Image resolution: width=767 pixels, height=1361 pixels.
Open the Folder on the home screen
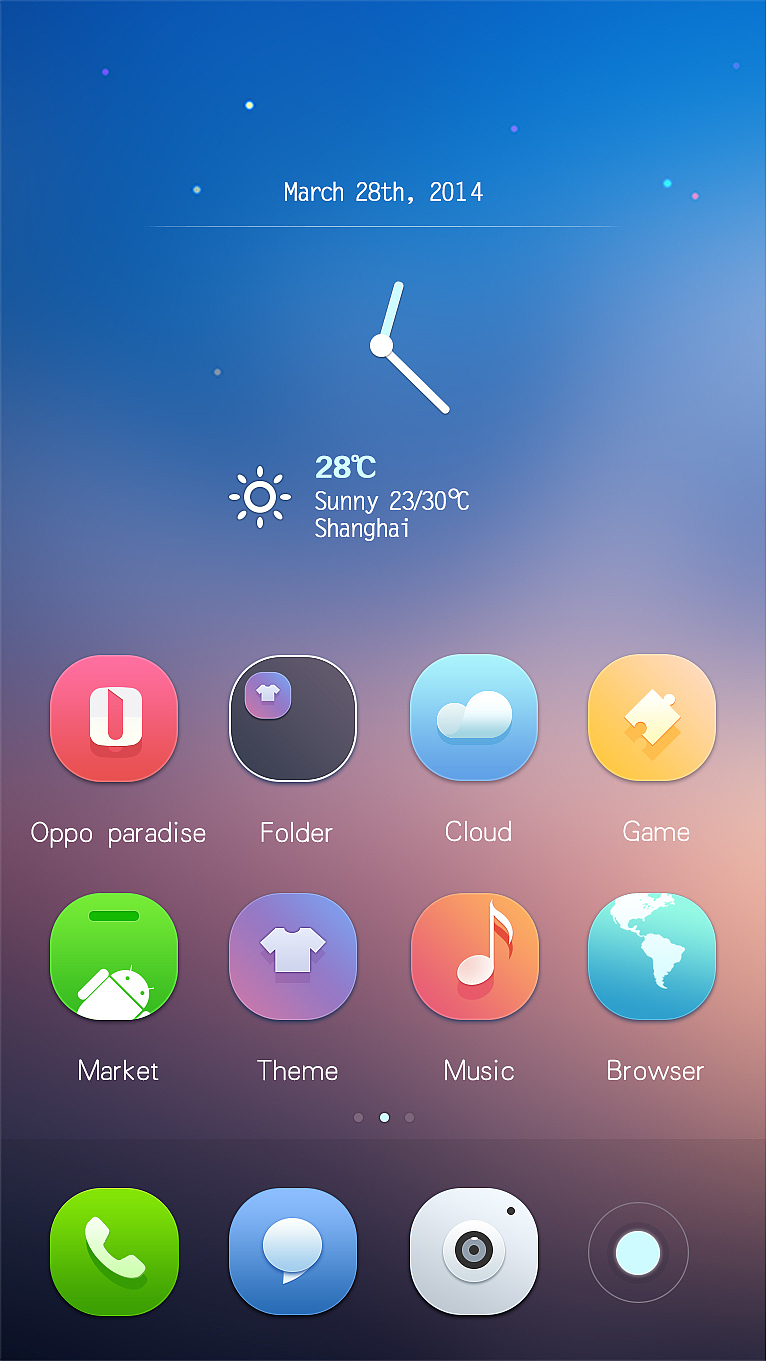coord(293,718)
